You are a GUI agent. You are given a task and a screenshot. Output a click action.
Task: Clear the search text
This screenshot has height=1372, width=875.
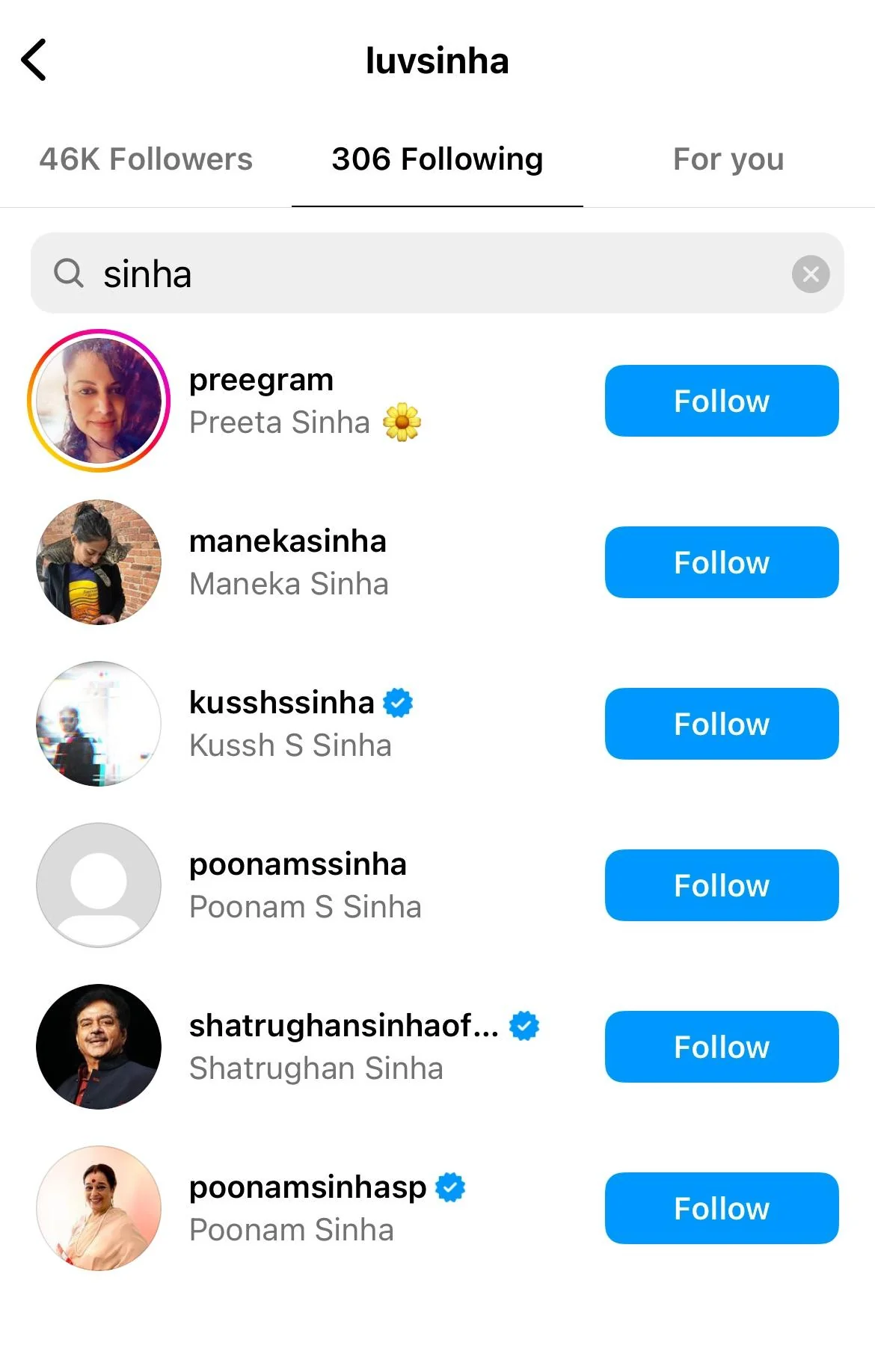coord(811,274)
